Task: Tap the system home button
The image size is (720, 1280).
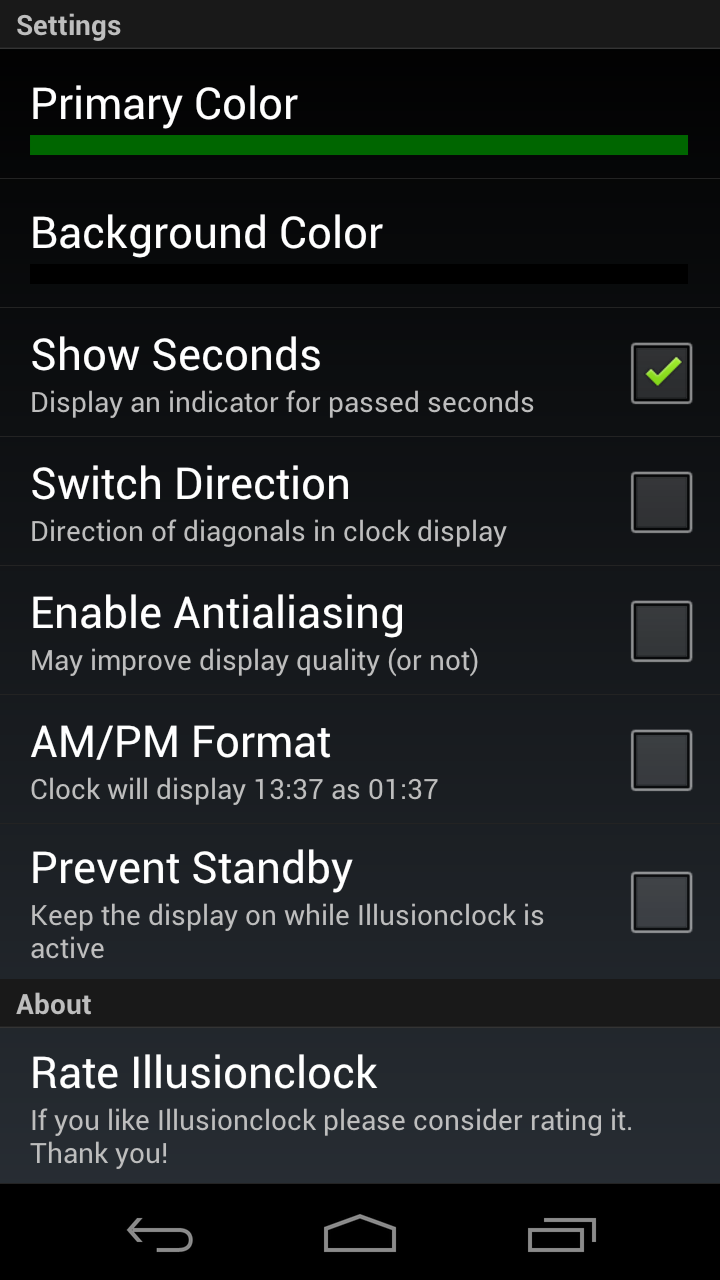Action: tap(360, 1235)
